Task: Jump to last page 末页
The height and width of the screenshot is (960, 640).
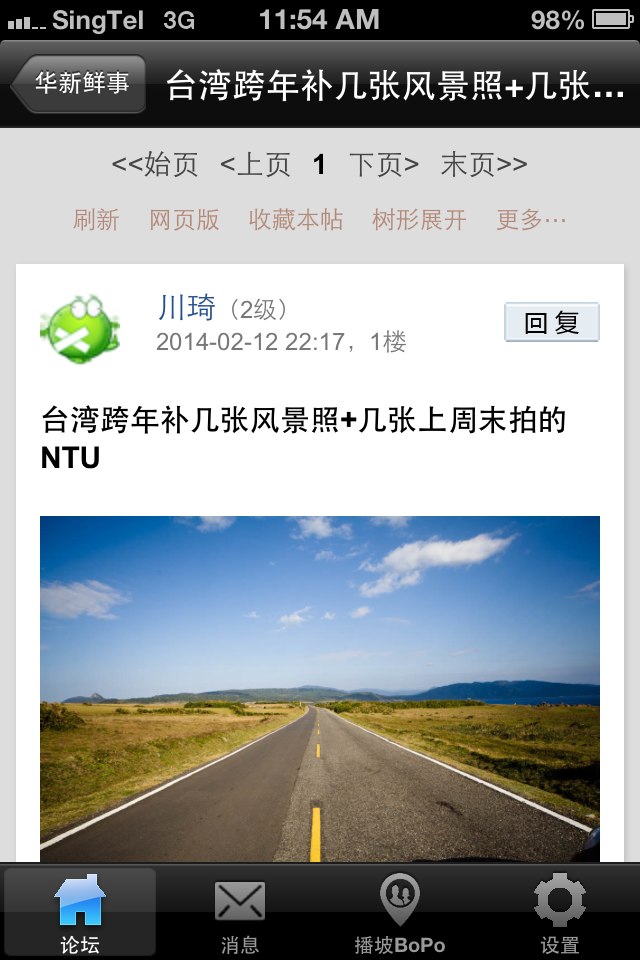Action: coord(484,165)
